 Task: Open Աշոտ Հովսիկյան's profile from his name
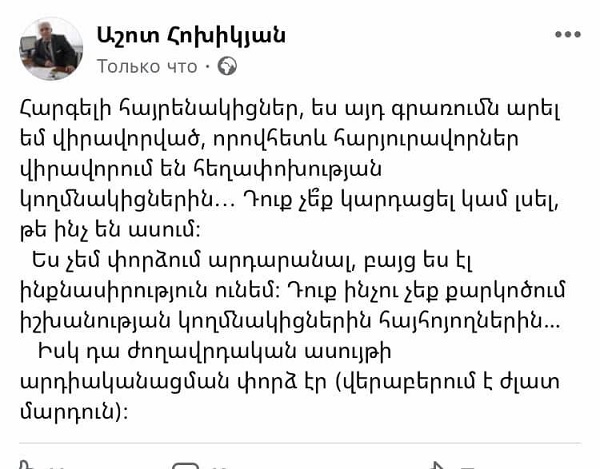tap(192, 34)
